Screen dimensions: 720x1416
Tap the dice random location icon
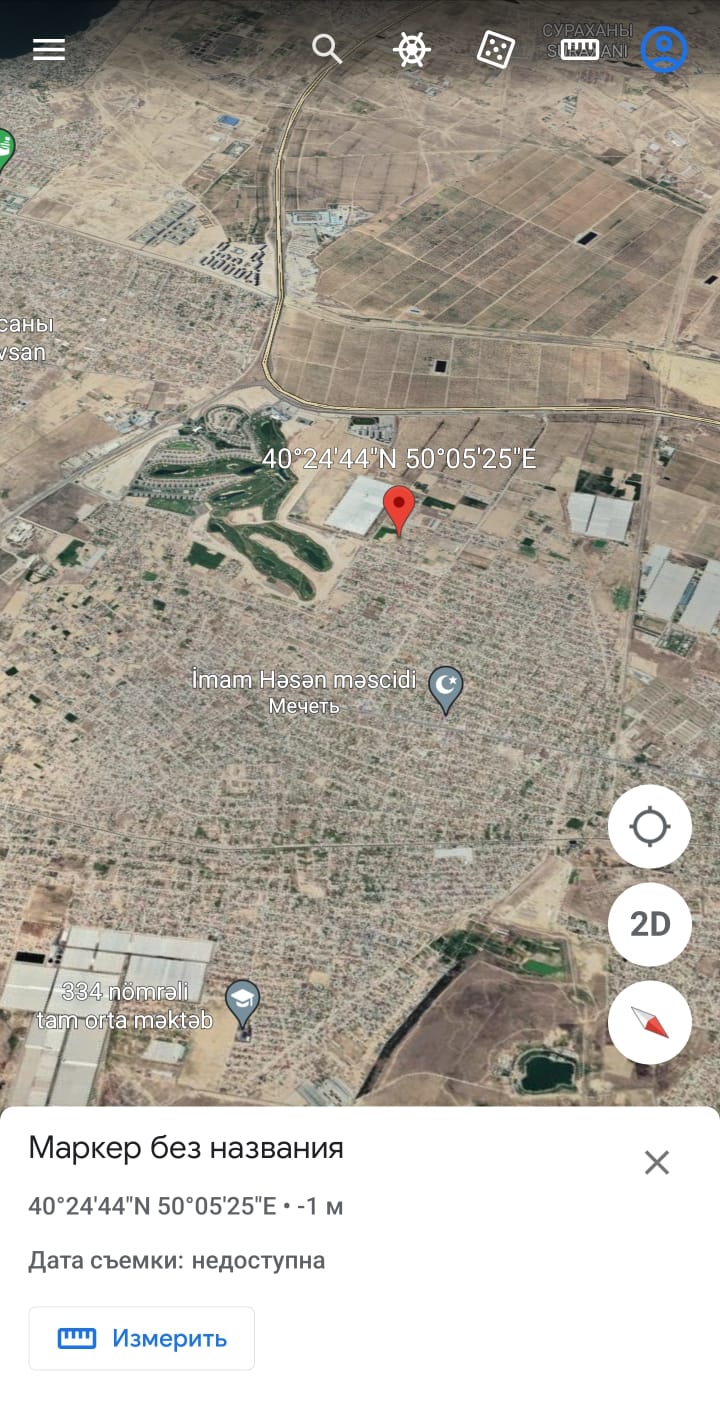click(495, 49)
